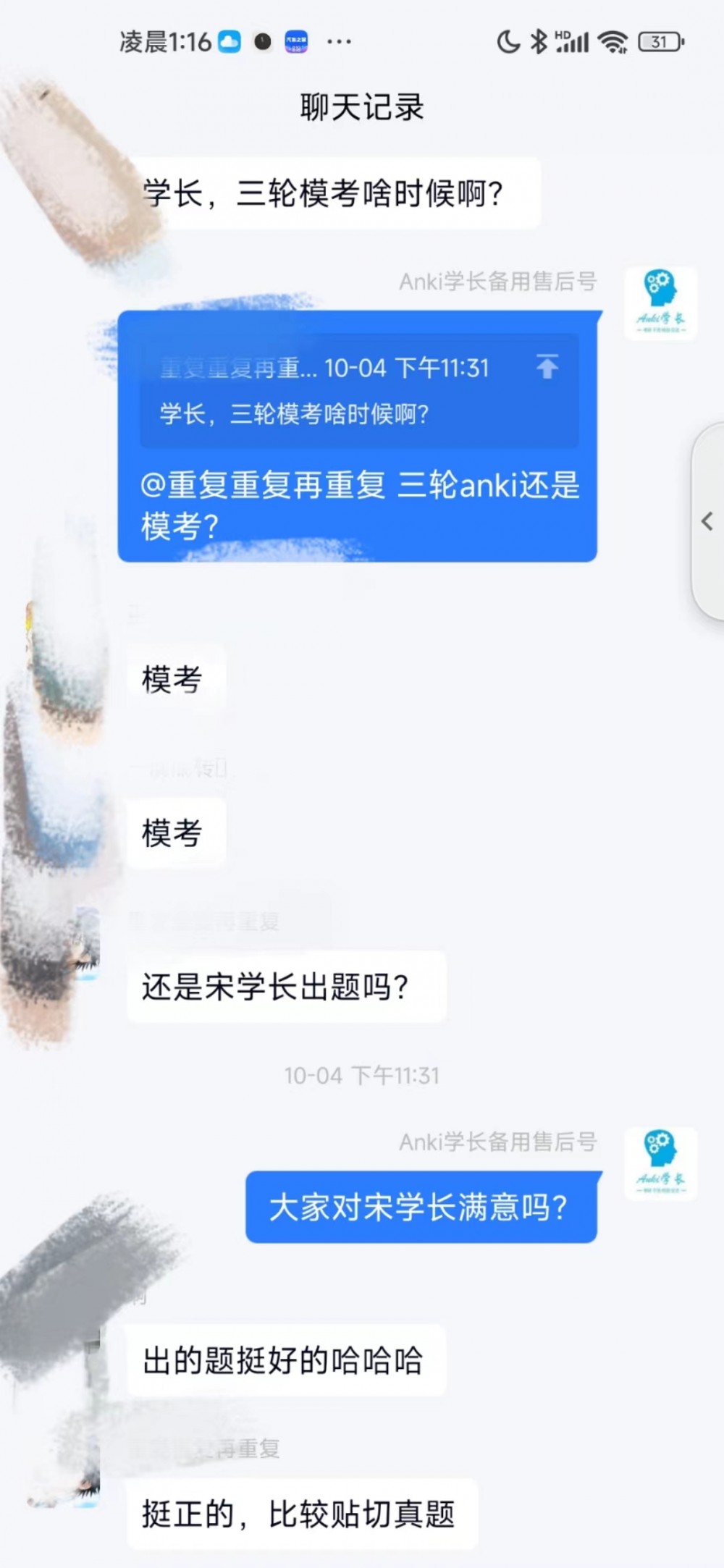Open Anki学长备用售后号 avatar beside 三轮anki message
Screen dimensions: 724x1568
660,303
